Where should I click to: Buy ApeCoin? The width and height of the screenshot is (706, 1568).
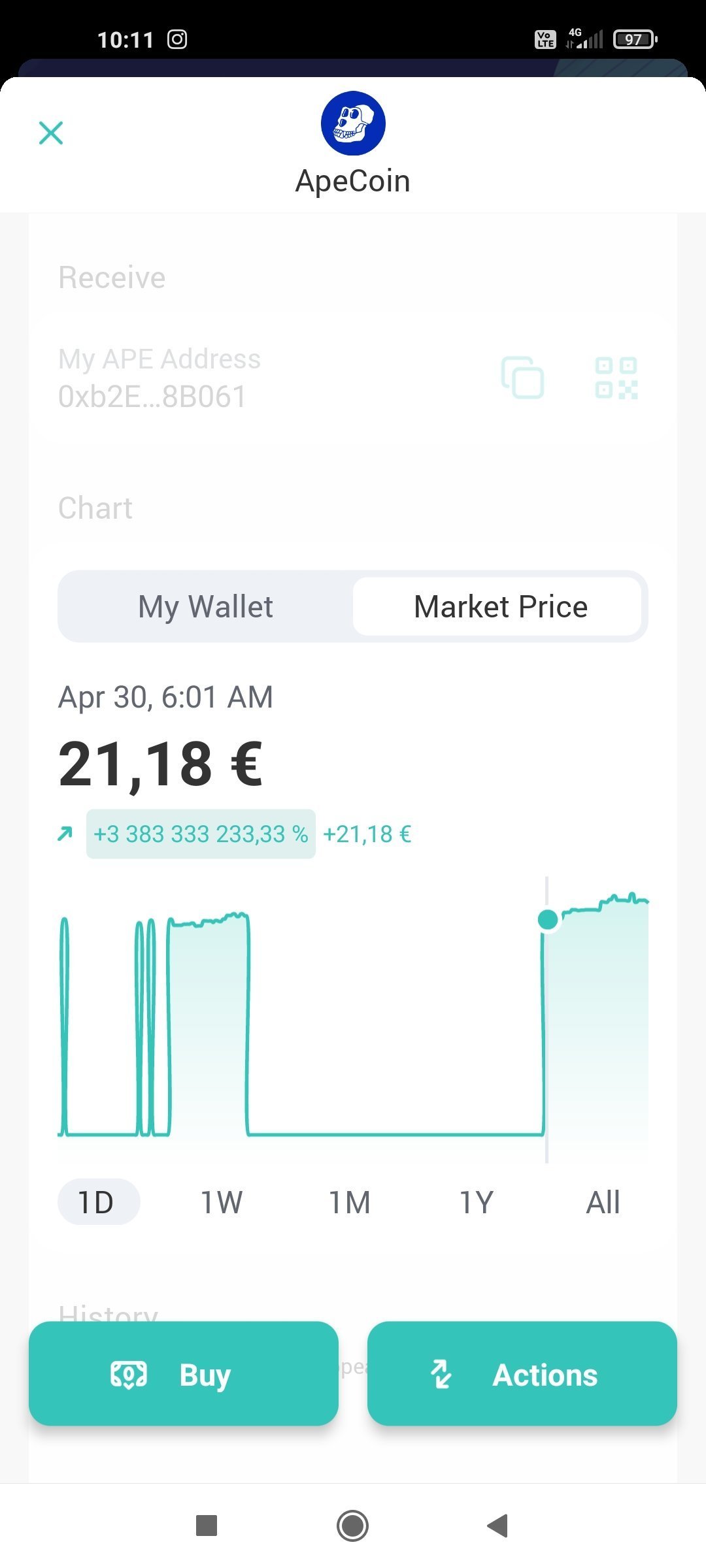click(x=184, y=1373)
